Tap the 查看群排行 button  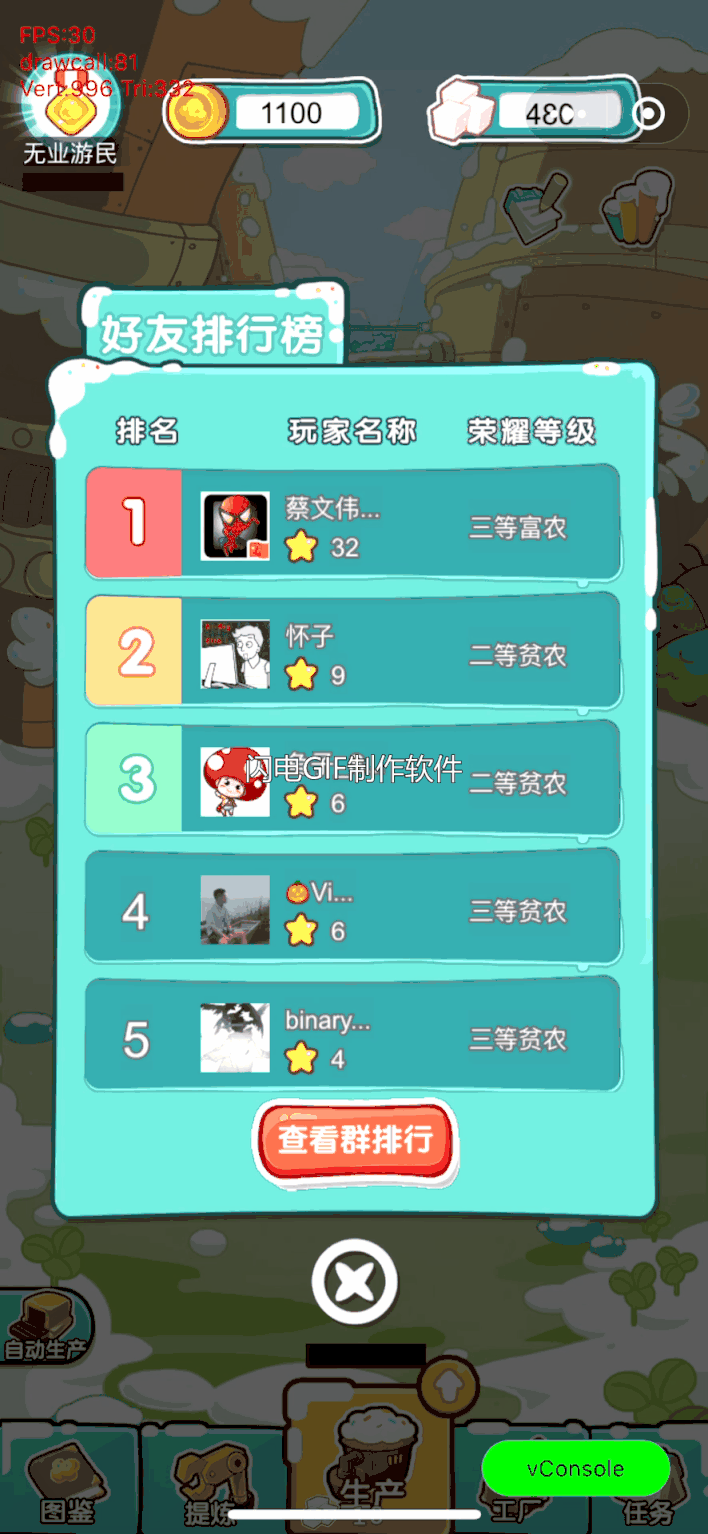(355, 1141)
